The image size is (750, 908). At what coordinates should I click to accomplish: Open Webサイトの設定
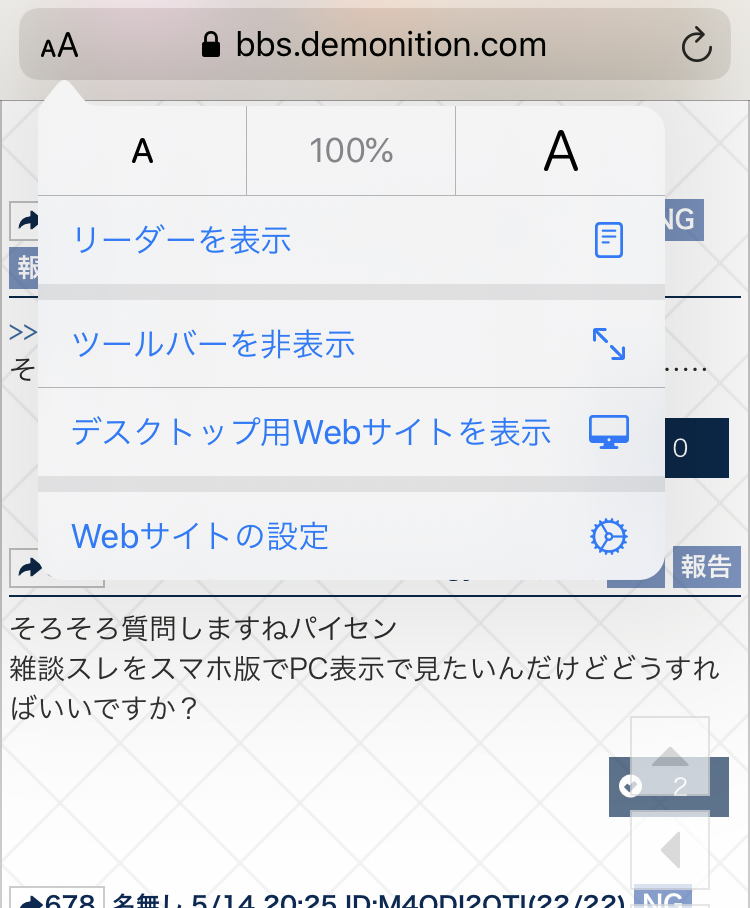tap(351, 536)
